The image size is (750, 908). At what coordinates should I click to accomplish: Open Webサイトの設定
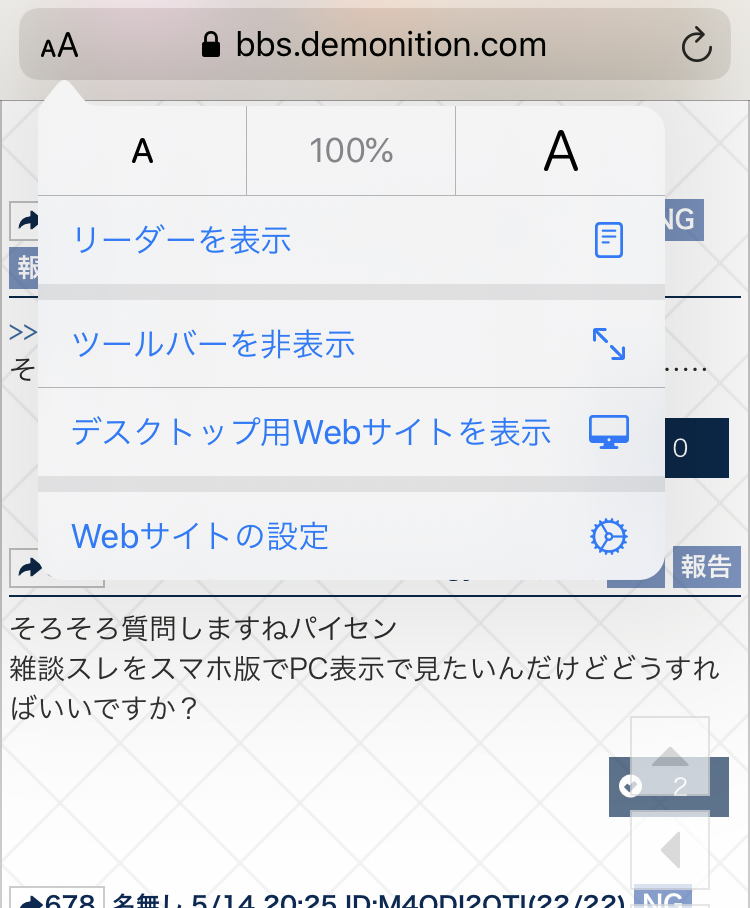tap(351, 536)
